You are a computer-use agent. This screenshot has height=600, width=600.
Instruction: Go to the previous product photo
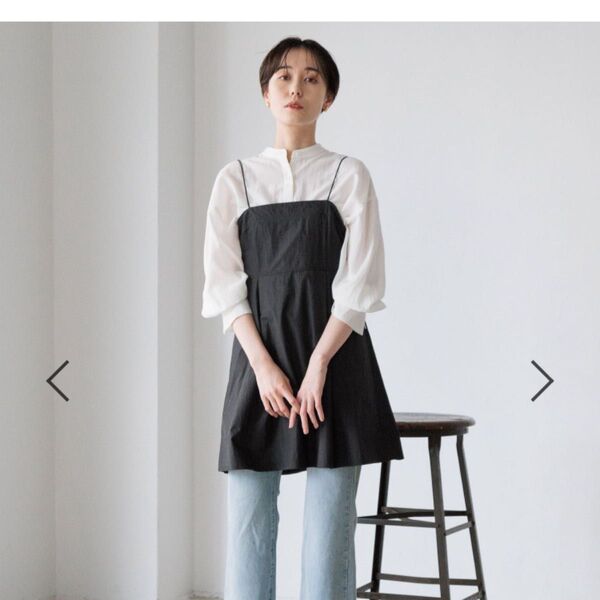(x=58, y=381)
